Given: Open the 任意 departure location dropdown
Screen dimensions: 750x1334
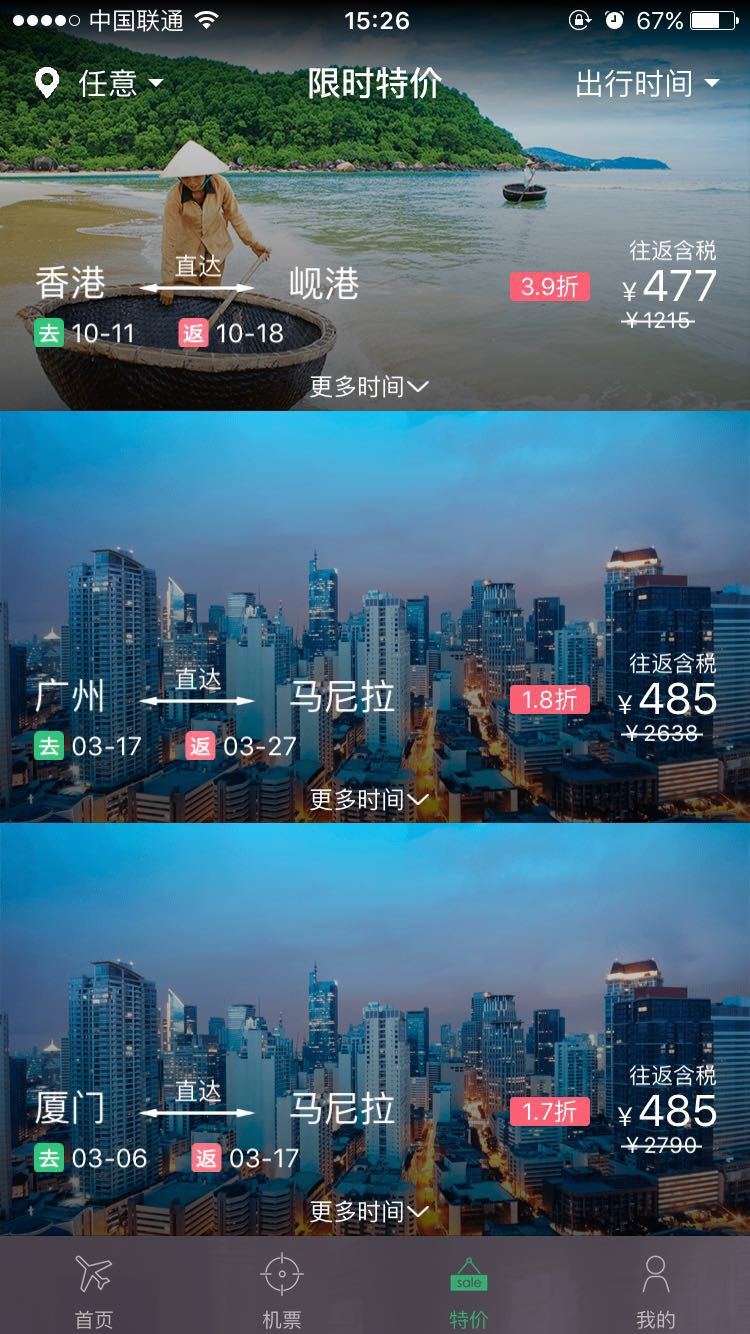Looking at the screenshot, I should (x=100, y=83).
